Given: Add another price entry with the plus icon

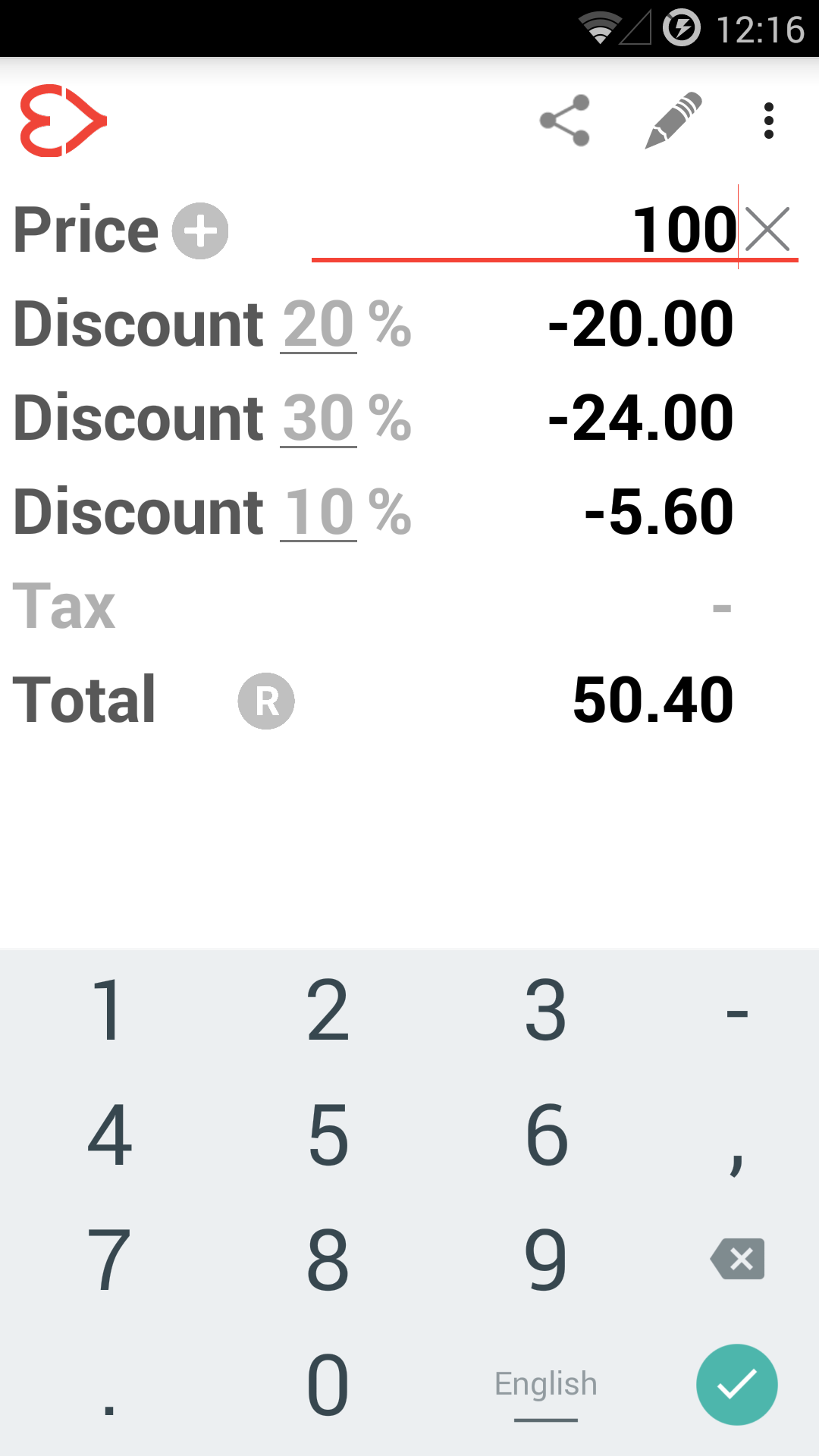Looking at the screenshot, I should [x=200, y=230].
